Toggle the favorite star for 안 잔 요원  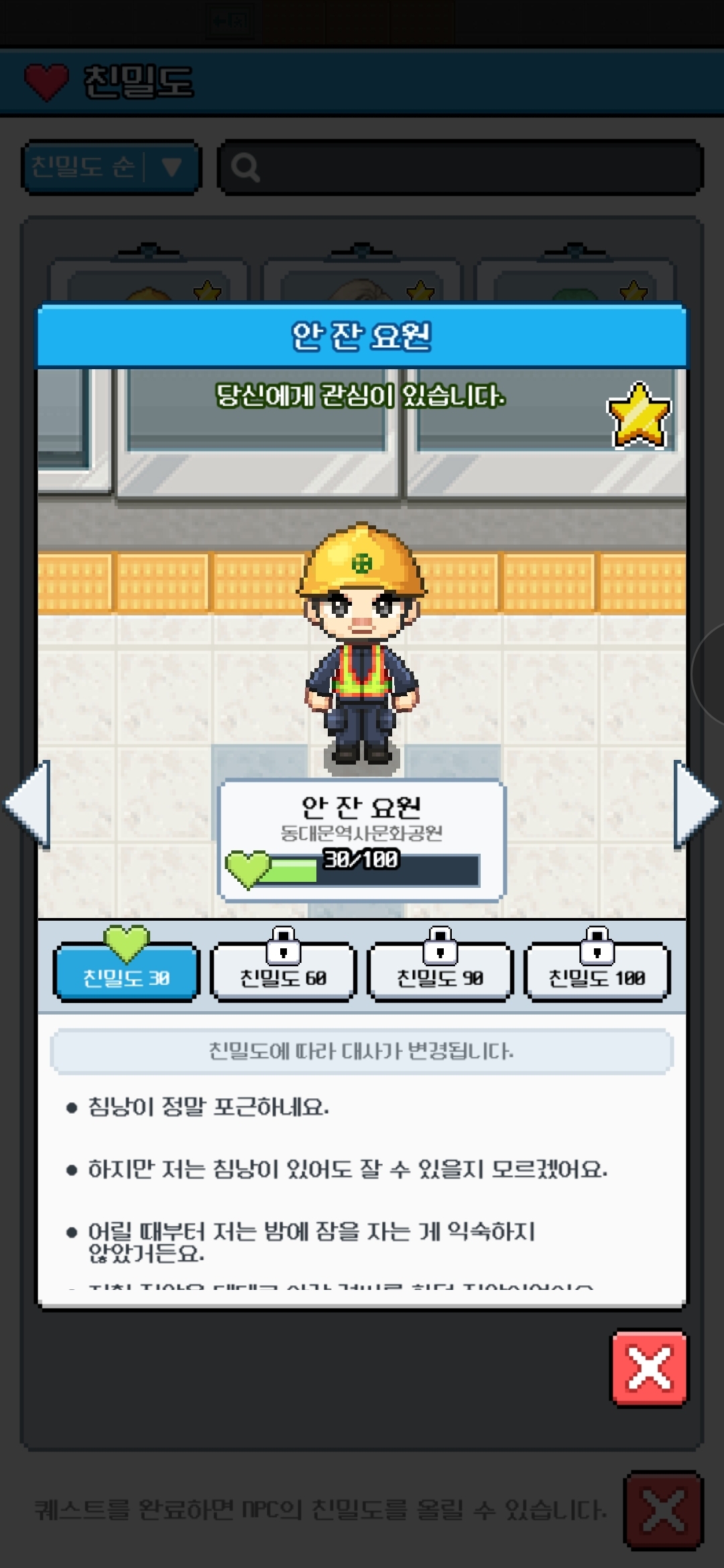point(639,415)
